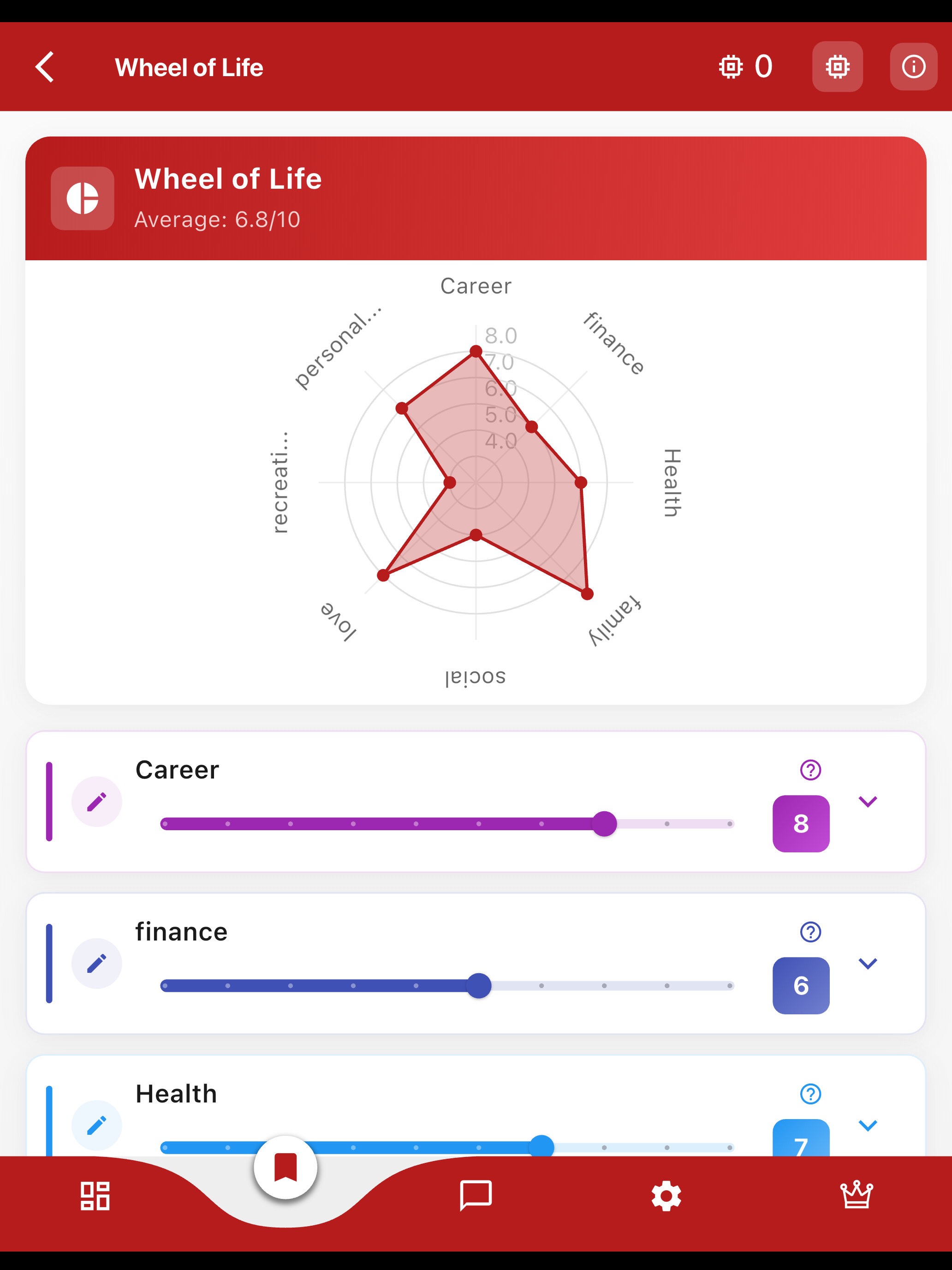
Task: Tap the crown premium icon in bottom bar
Action: (856, 1195)
